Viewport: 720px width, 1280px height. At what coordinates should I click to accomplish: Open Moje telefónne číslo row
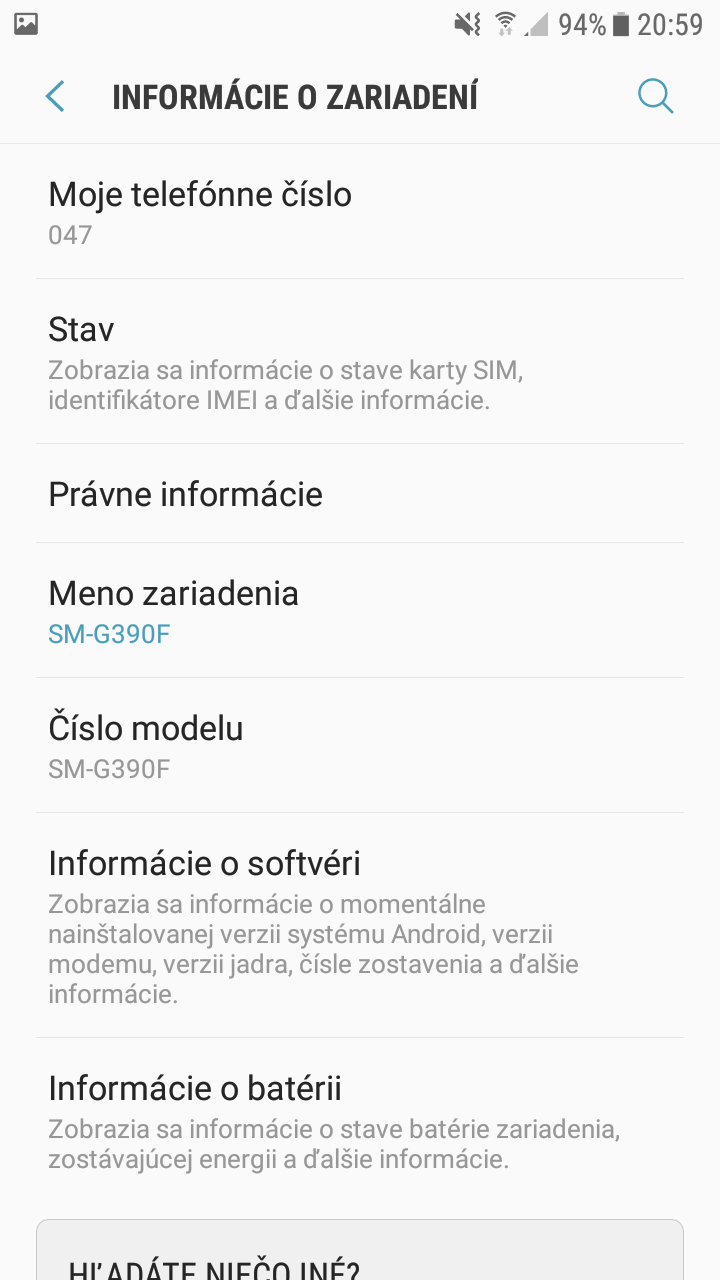[x=360, y=212]
